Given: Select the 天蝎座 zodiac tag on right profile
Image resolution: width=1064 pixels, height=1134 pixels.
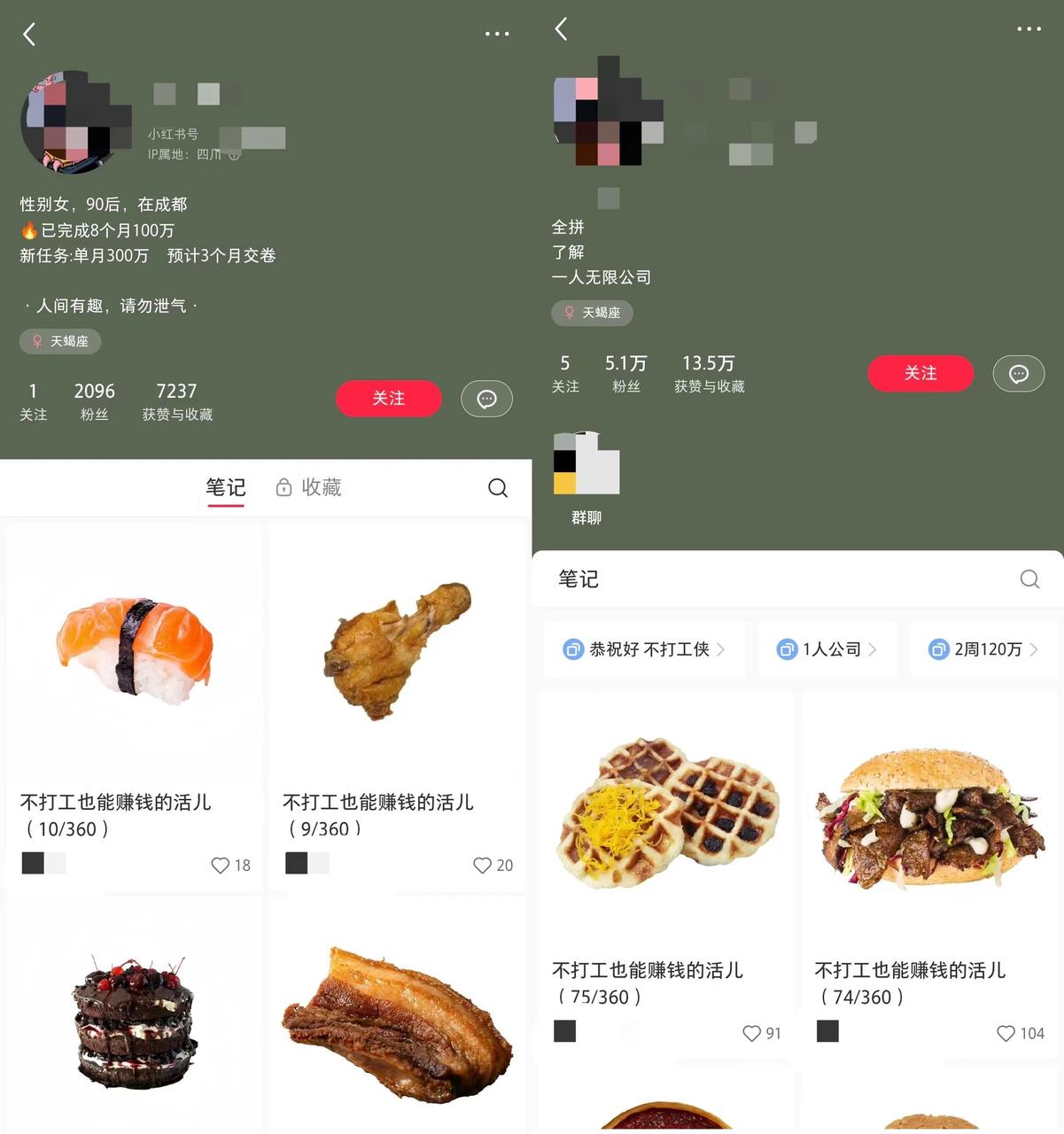Looking at the screenshot, I should click(x=592, y=313).
